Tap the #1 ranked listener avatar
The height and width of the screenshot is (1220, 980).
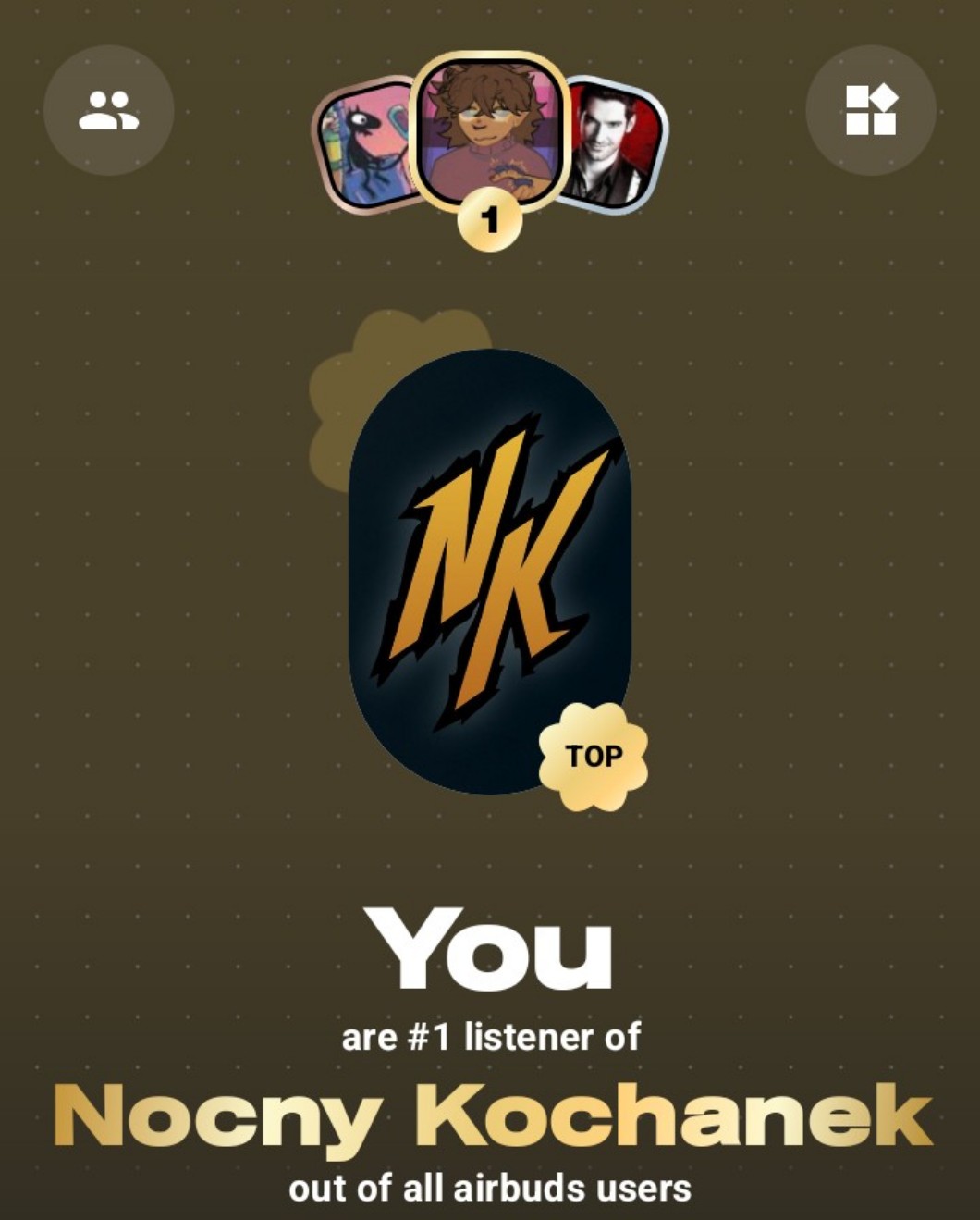point(489,129)
